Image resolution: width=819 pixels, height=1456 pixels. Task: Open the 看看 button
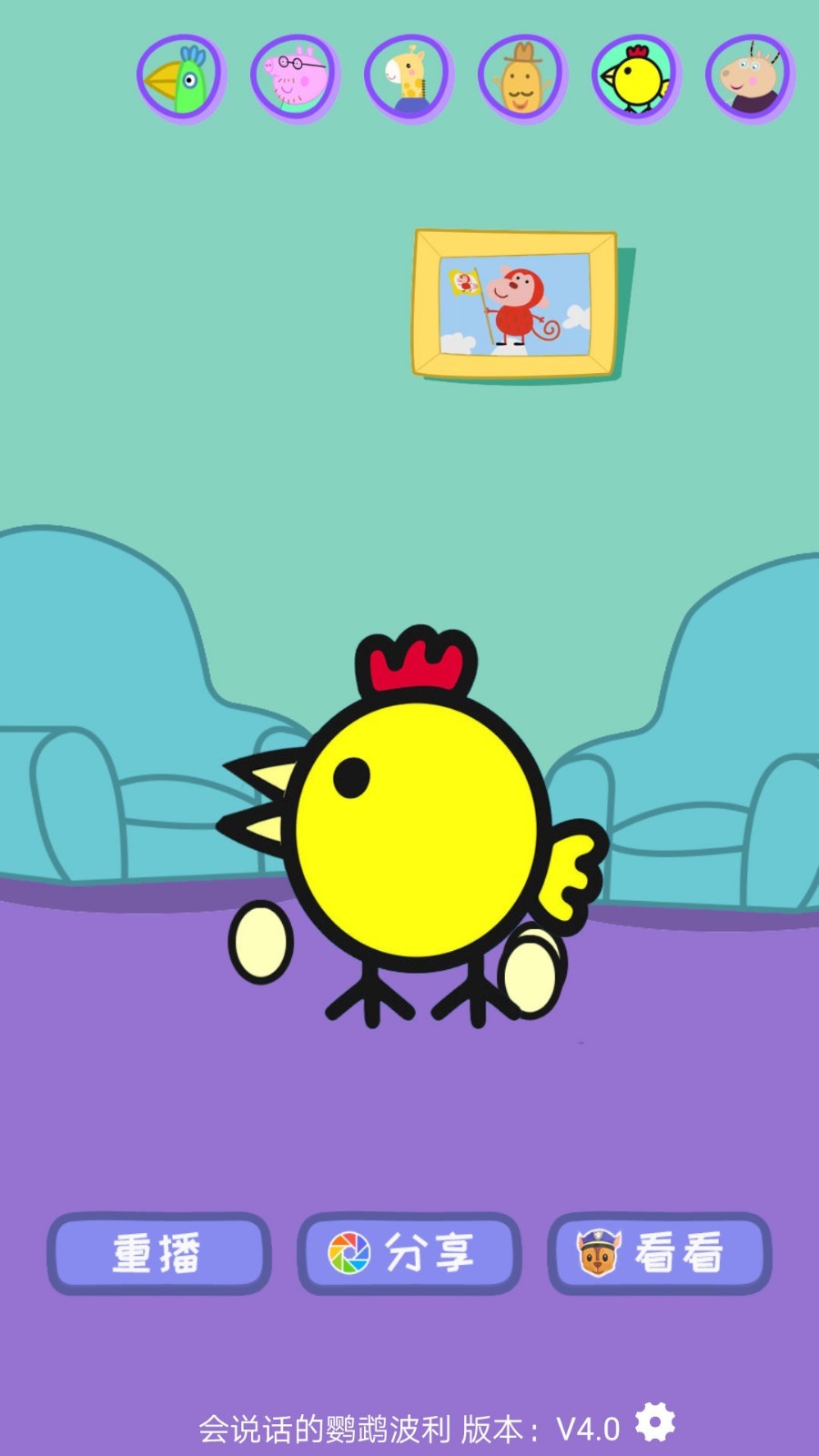pos(659,1253)
